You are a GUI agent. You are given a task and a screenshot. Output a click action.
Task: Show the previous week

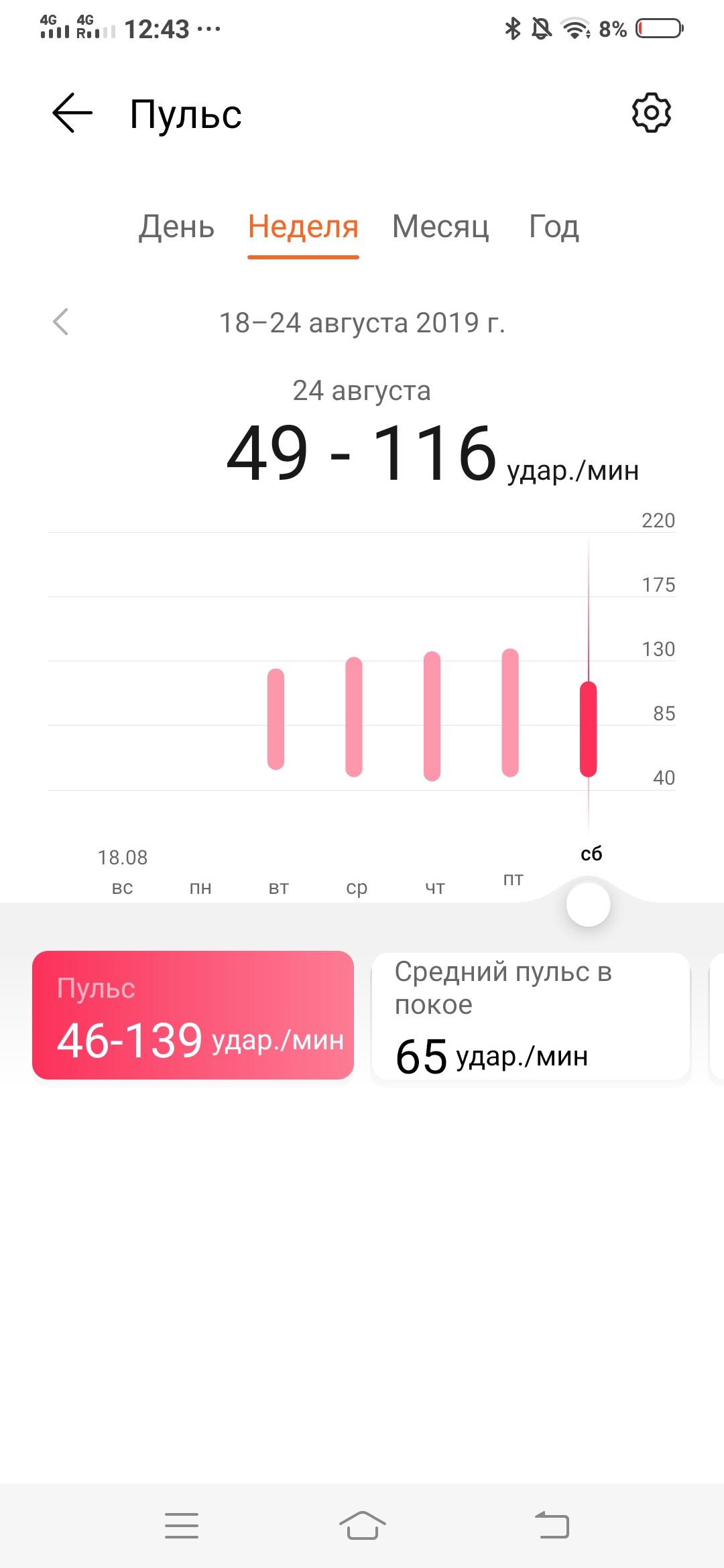point(61,322)
